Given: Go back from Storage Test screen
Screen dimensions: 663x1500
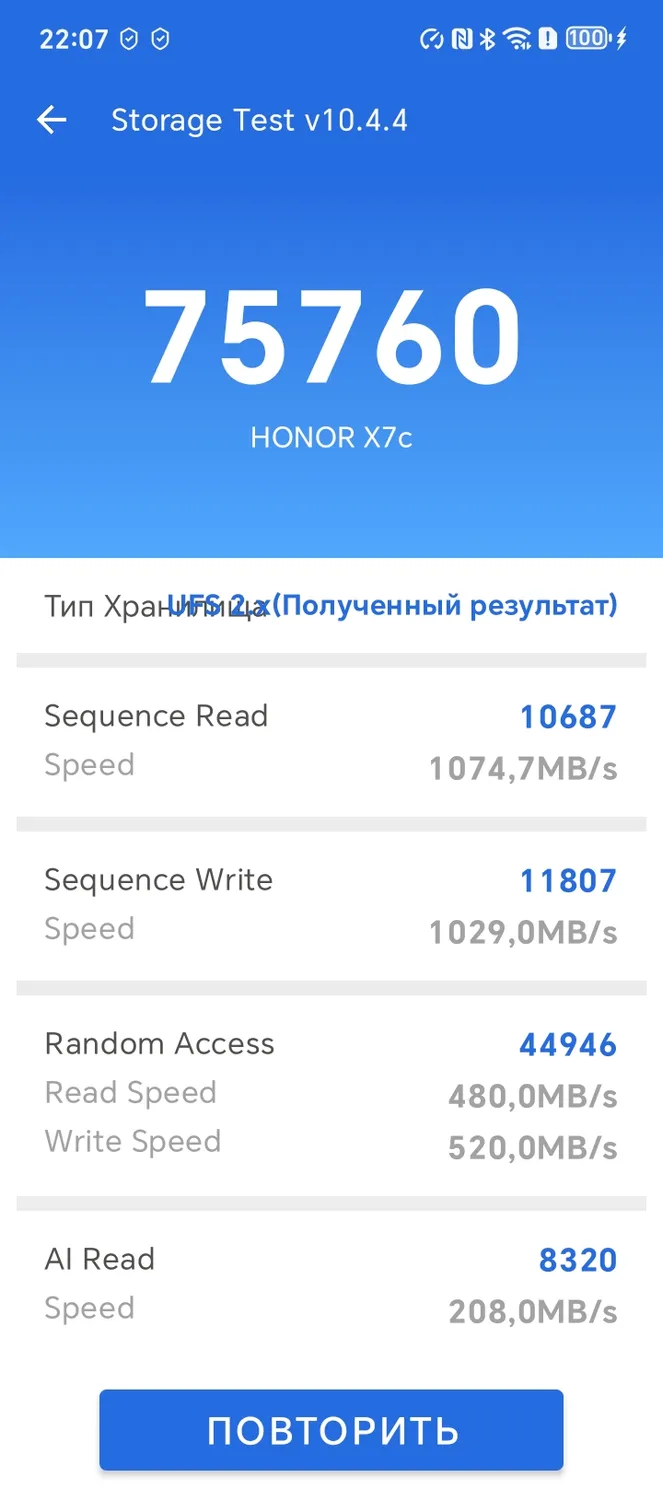Looking at the screenshot, I should 51,121.
